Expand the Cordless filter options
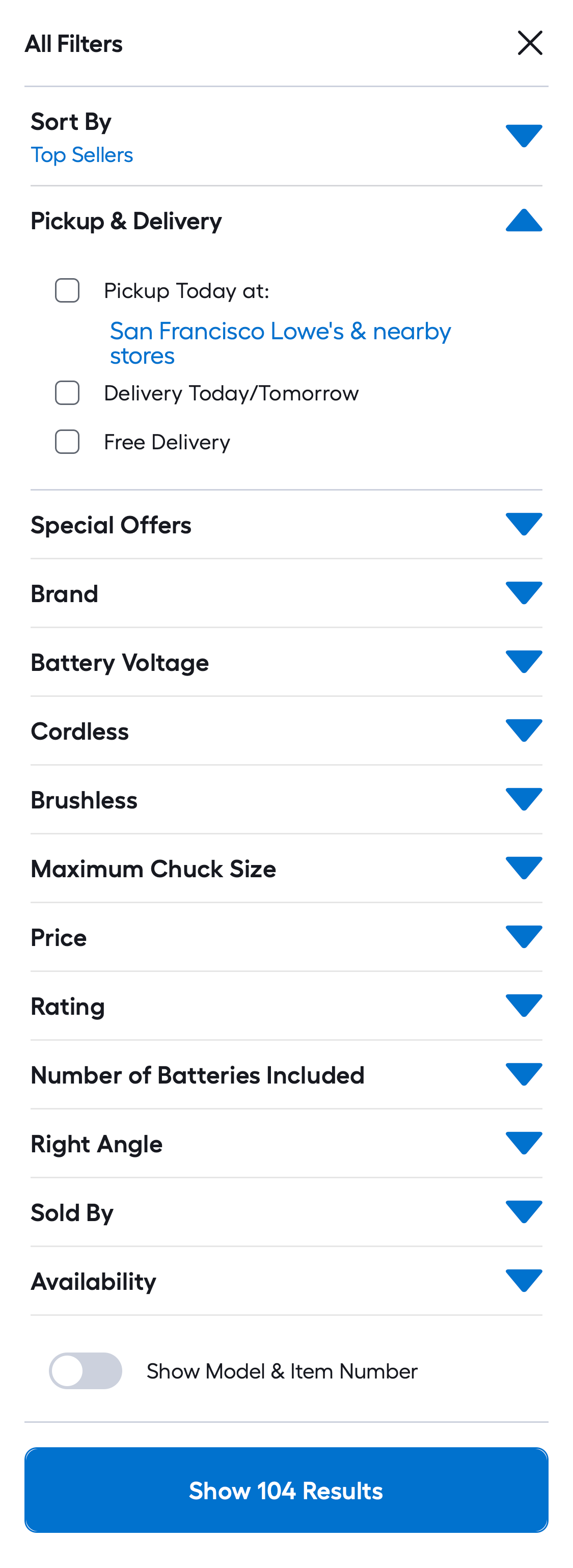 click(524, 731)
